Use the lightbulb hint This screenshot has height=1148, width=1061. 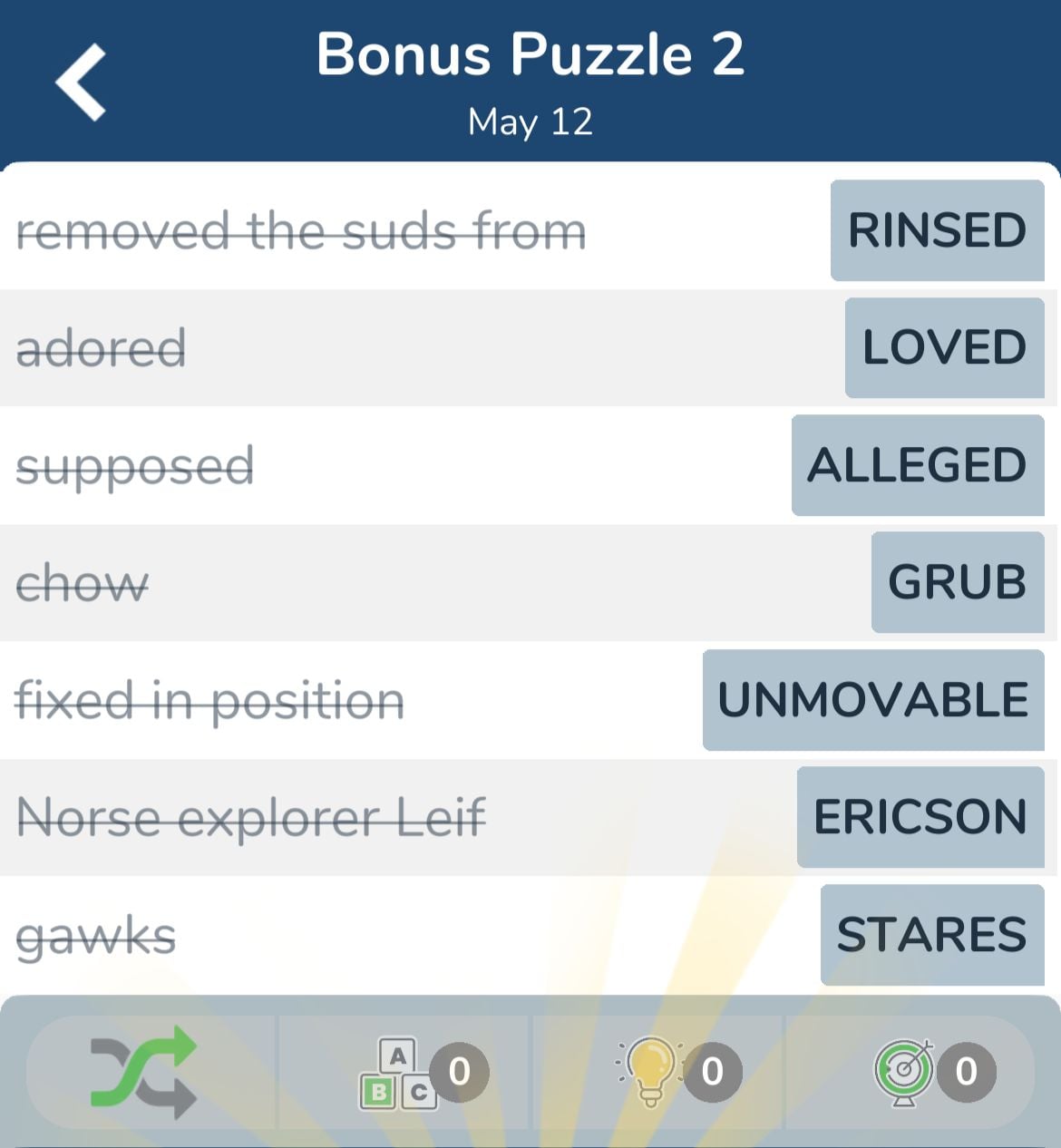(x=651, y=1072)
